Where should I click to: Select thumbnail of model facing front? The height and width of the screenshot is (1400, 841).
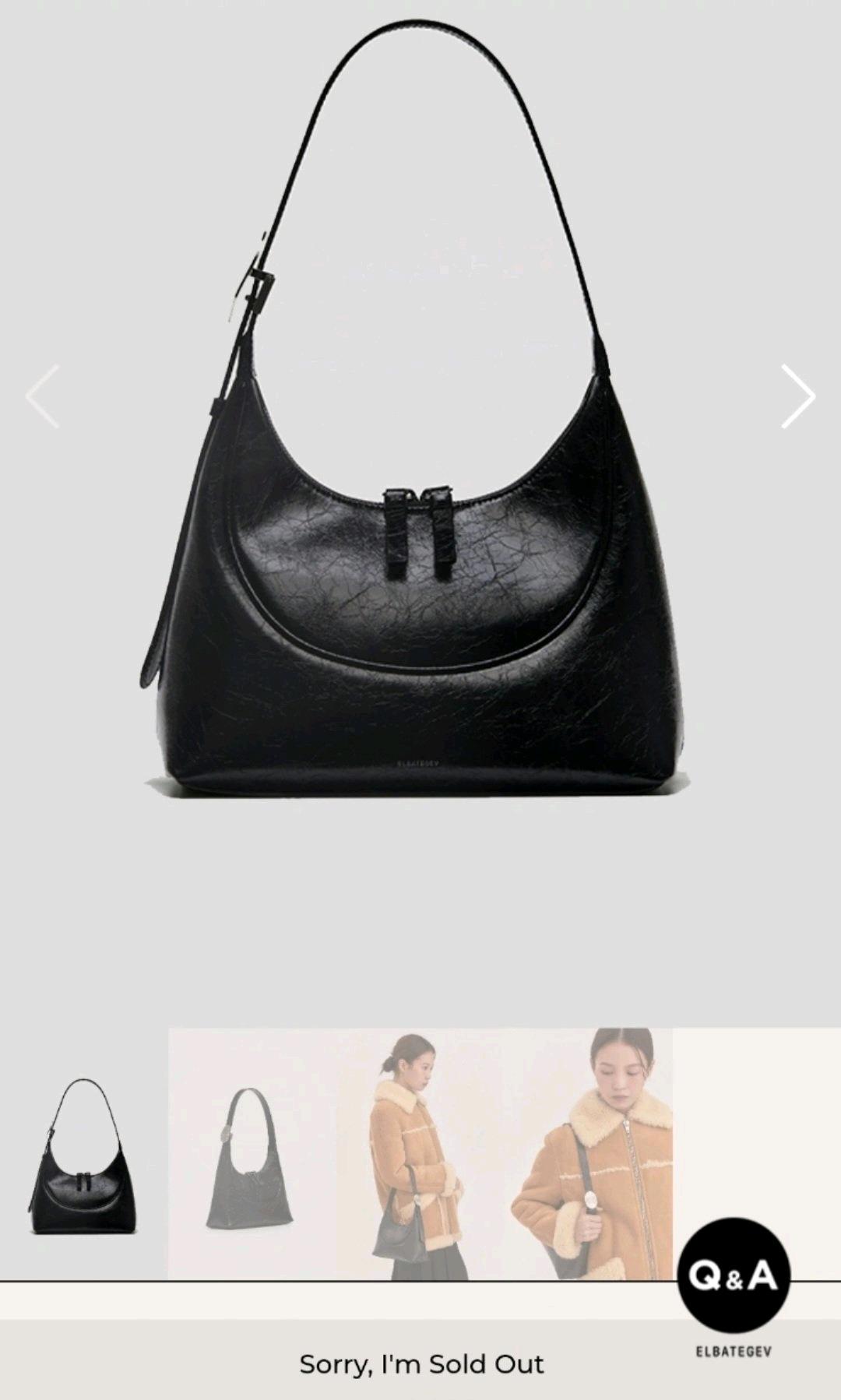(x=589, y=1154)
